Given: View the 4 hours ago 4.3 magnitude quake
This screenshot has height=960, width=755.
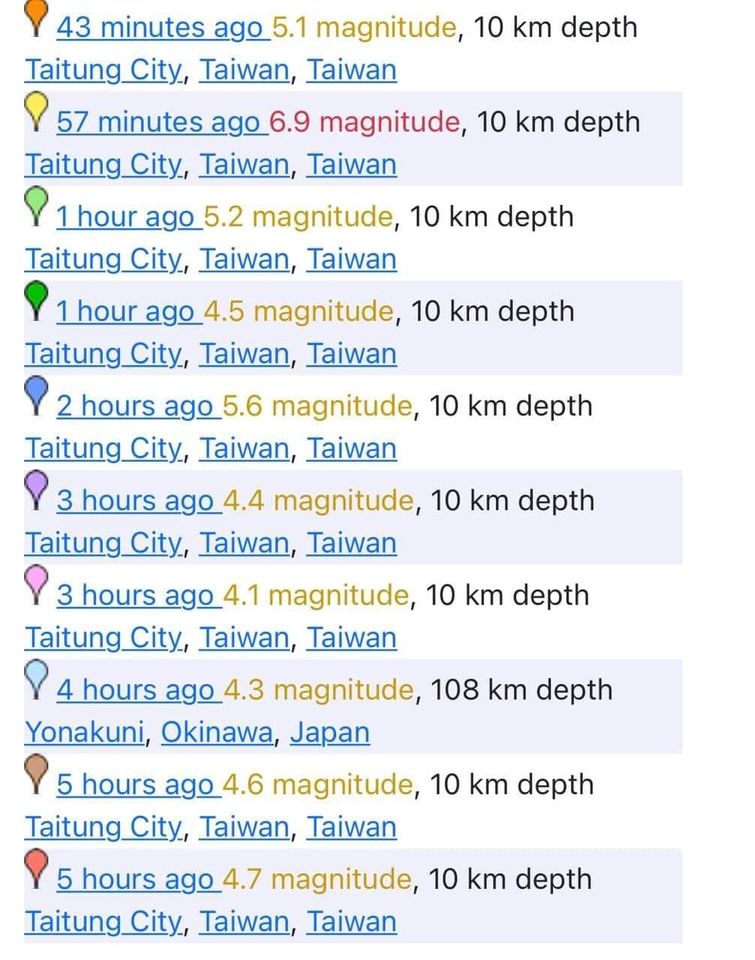Looking at the screenshot, I should tap(136, 690).
